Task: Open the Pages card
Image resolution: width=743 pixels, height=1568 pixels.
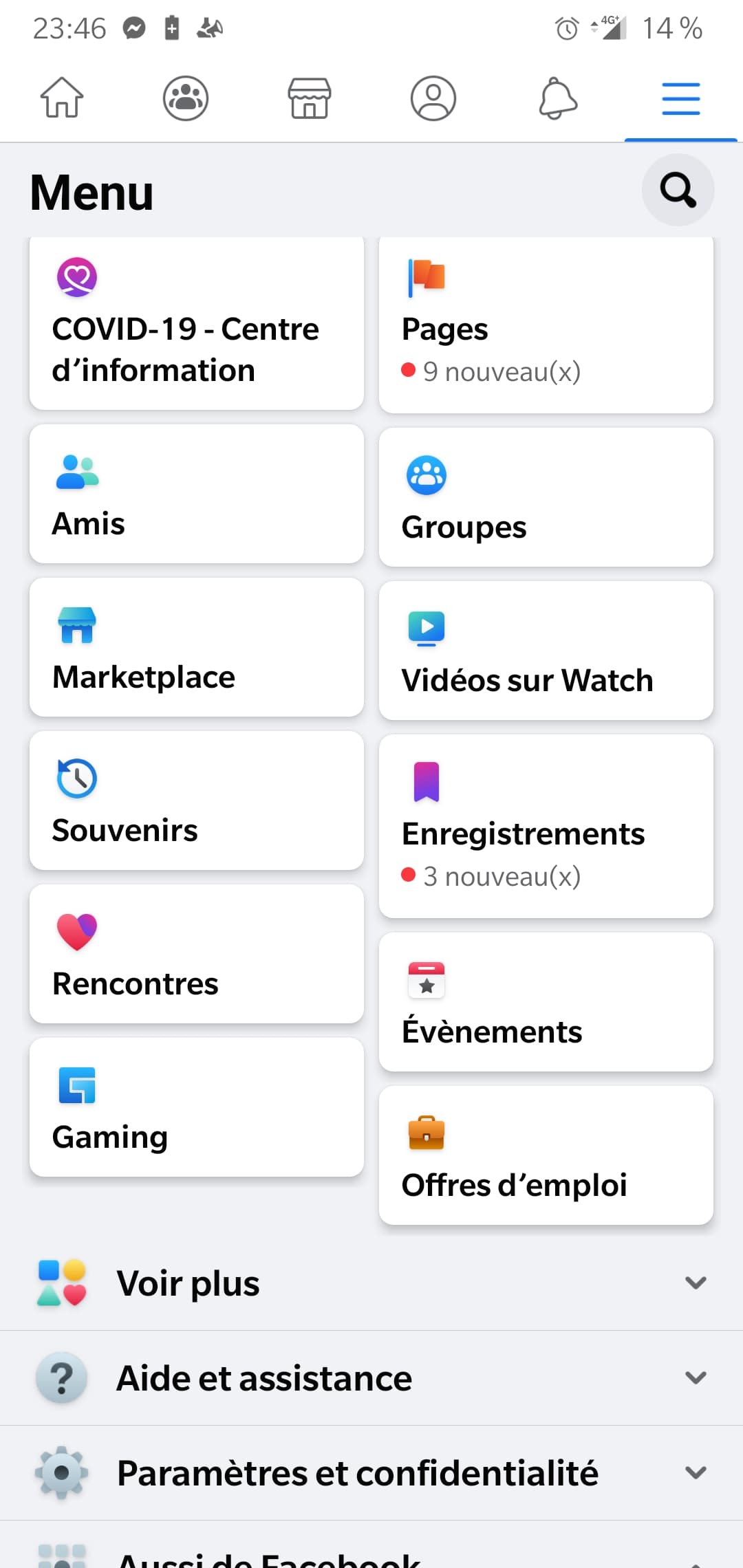Action: tap(546, 326)
